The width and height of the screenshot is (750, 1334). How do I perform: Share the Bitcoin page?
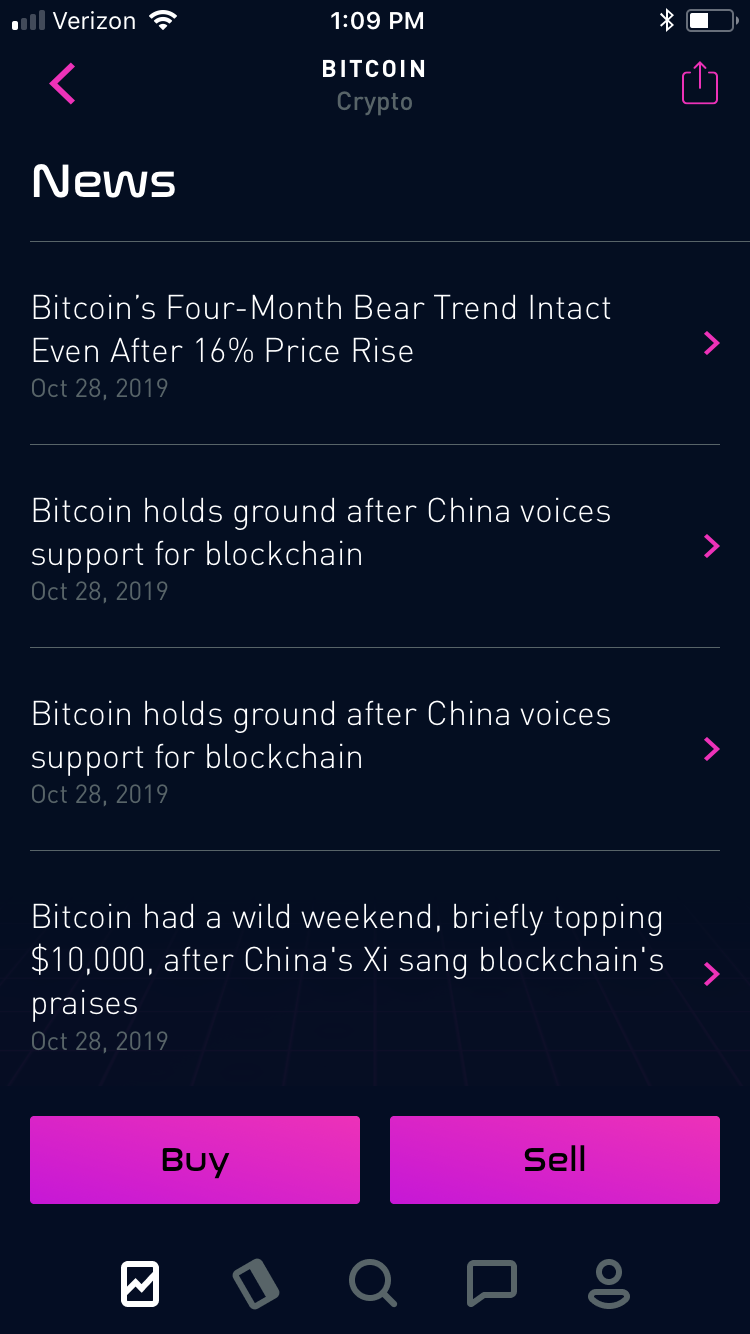(700, 83)
